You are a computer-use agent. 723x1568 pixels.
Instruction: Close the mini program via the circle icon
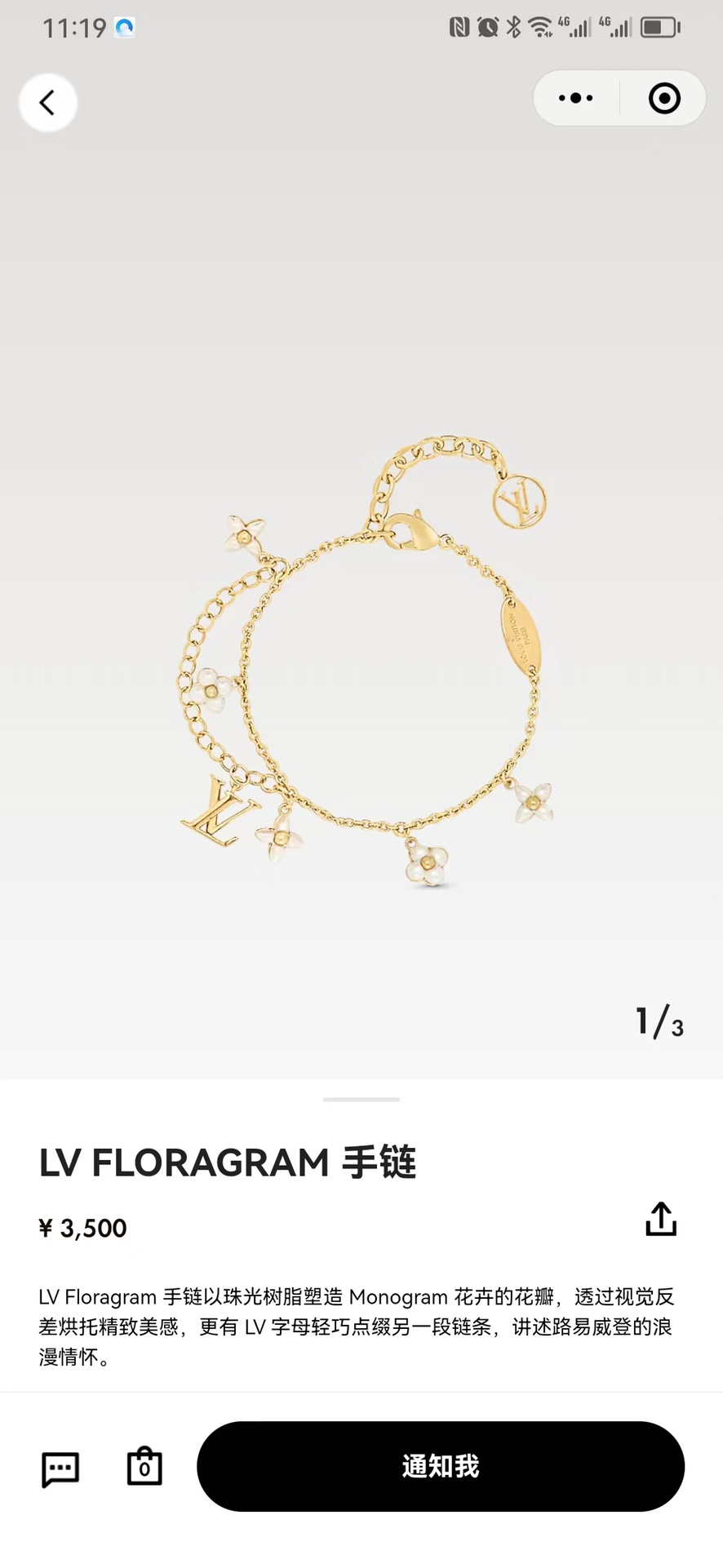(664, 99)
